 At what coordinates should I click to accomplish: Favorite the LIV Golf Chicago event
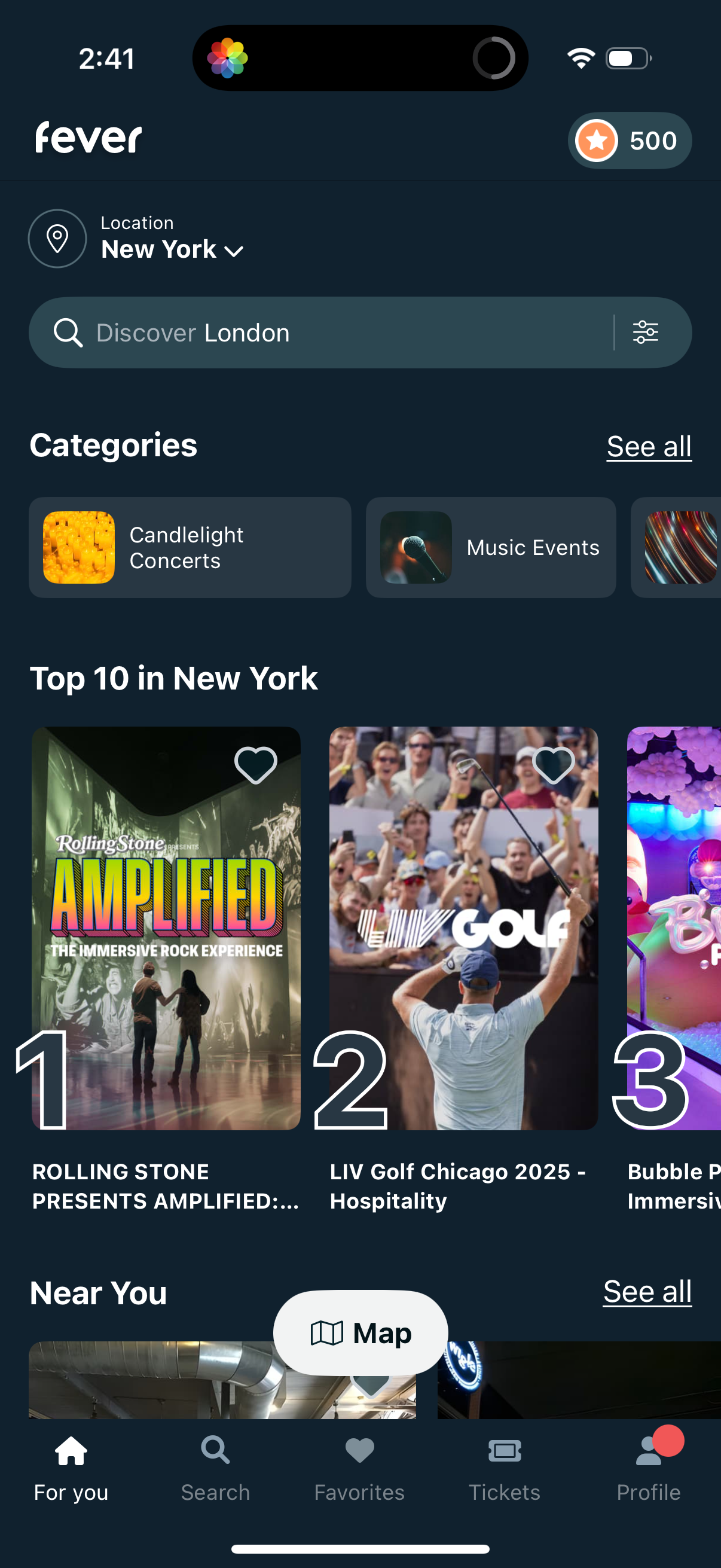[x=553, y=765]
